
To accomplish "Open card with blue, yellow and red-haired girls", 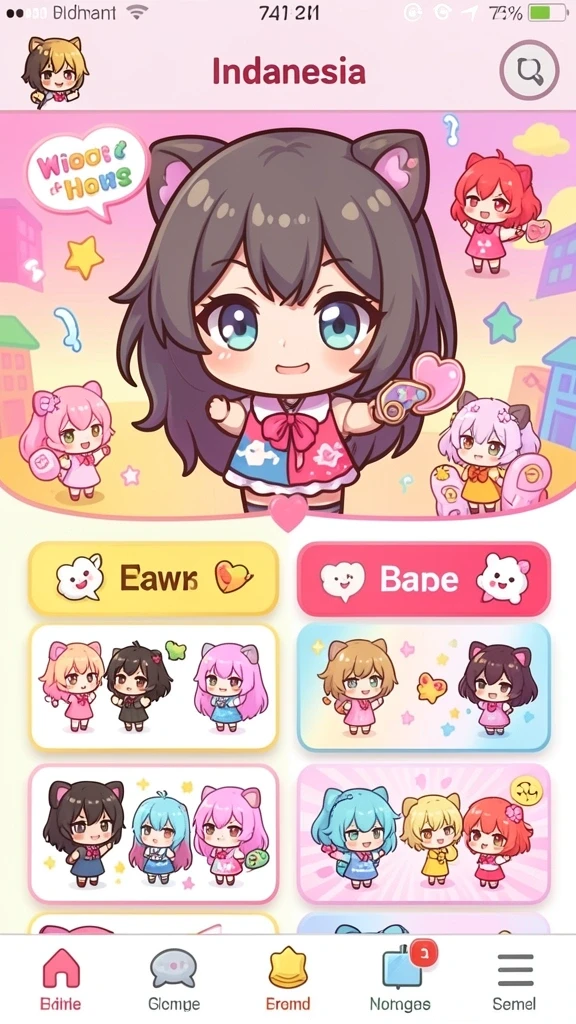I will pos(424,833).
